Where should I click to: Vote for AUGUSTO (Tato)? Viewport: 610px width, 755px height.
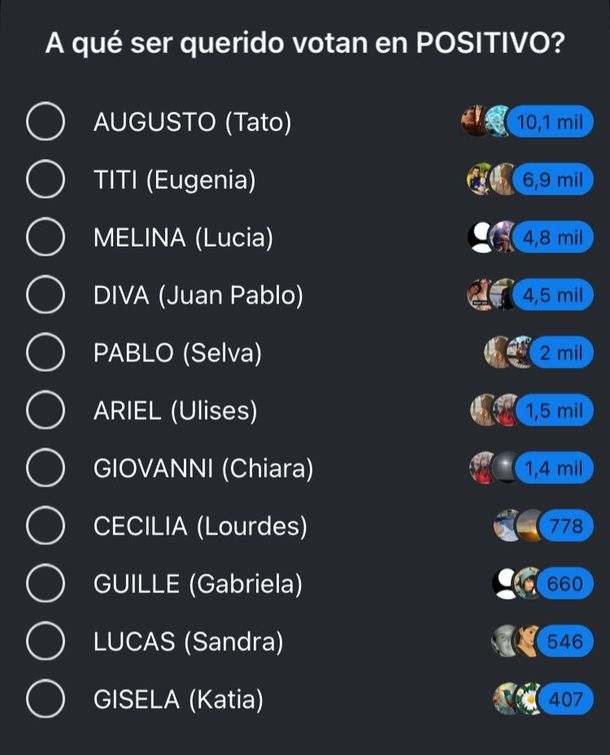point(45,123)
